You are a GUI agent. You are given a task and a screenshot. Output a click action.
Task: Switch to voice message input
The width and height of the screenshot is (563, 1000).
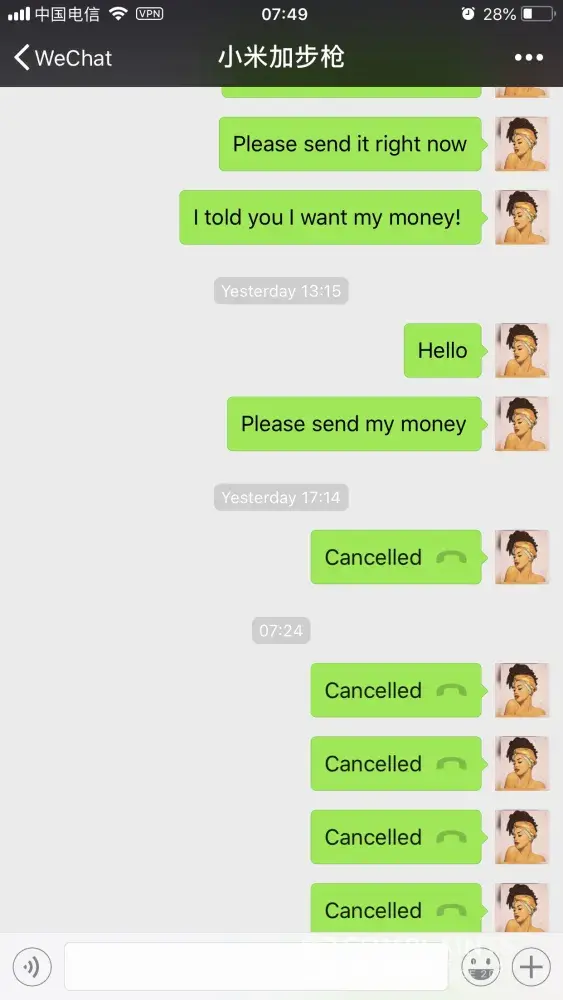32,967
